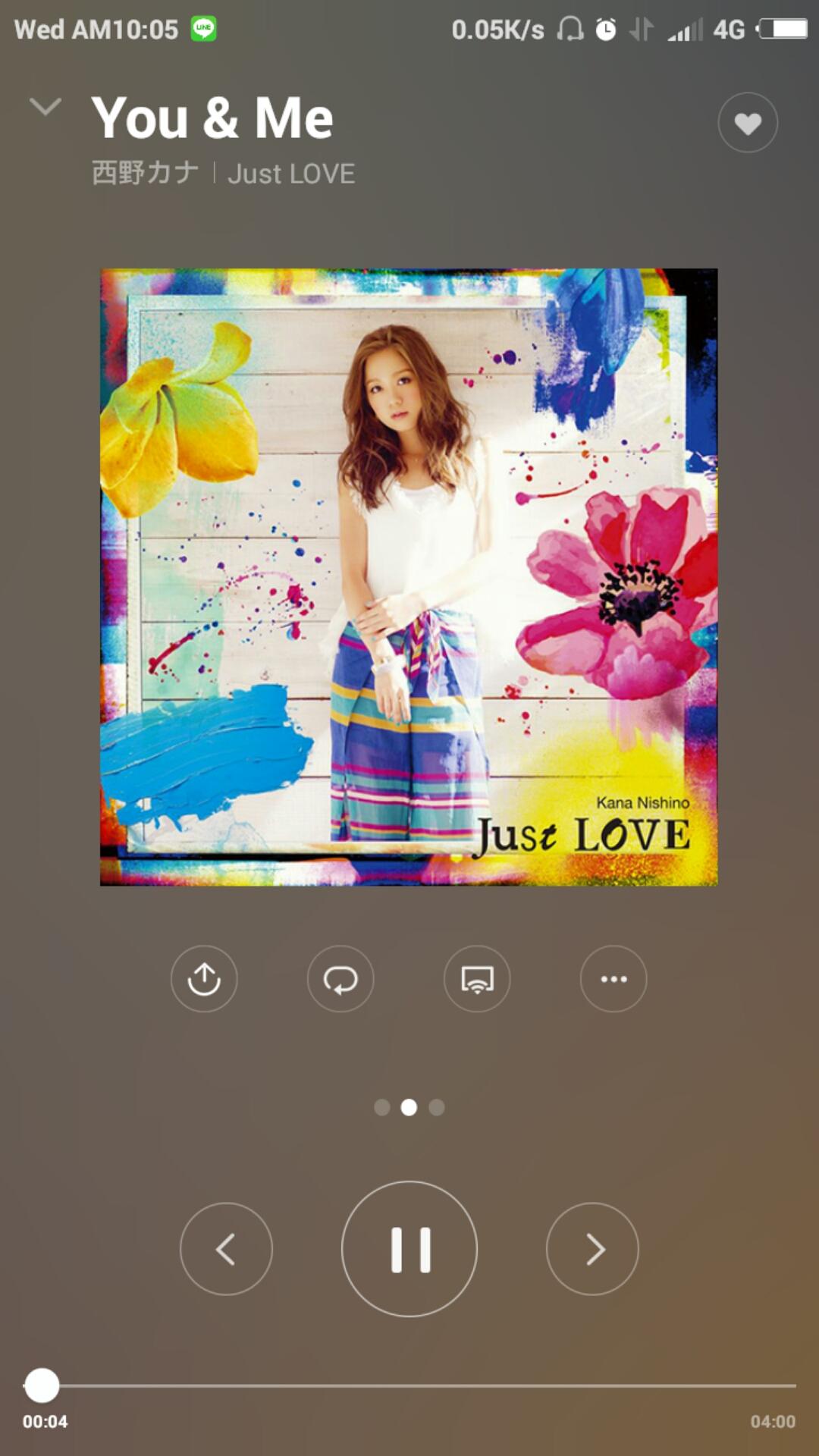The height and width of the screenshot is (1456, 819).
Task: Open the more options menu
Action: click(613, 979)
